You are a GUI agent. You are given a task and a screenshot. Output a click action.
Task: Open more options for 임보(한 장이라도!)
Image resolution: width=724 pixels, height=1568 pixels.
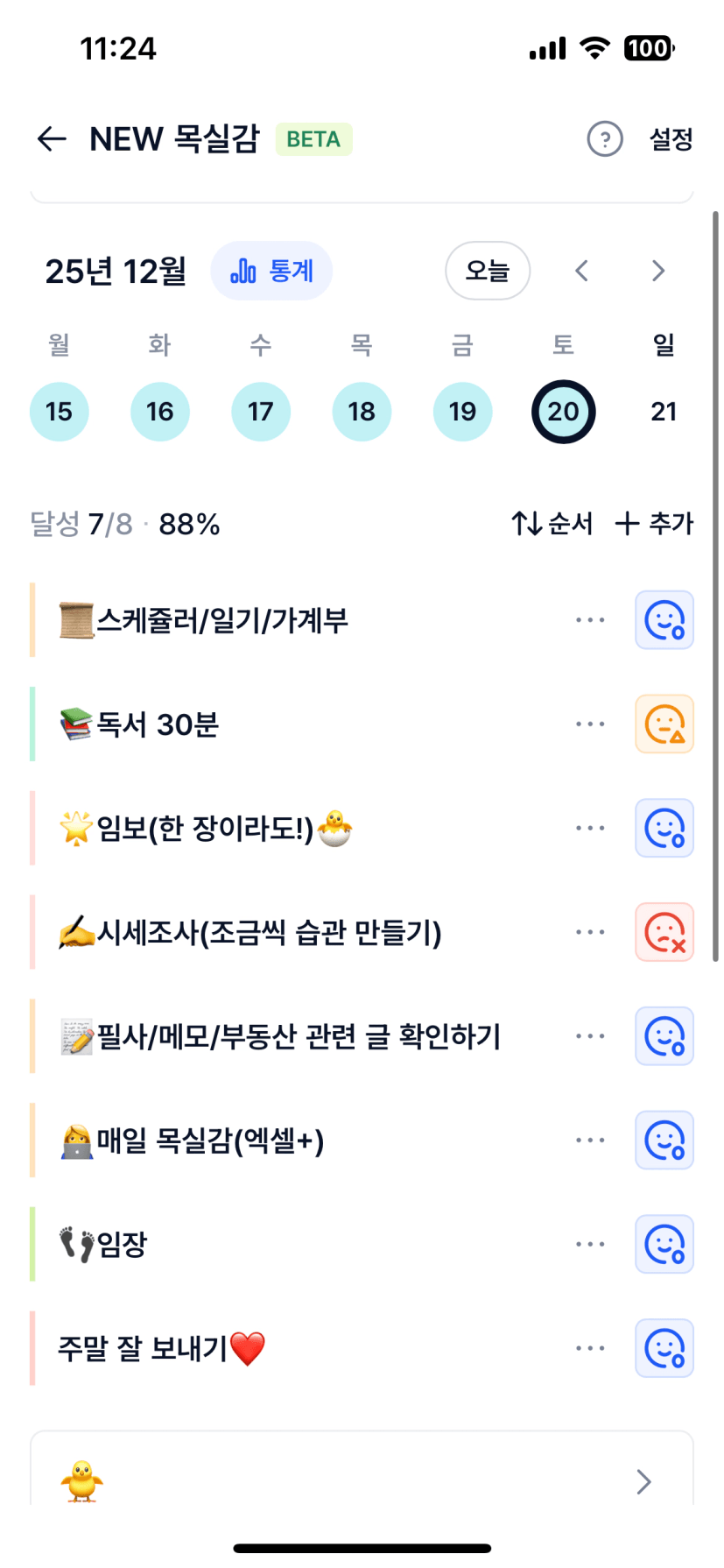tap(590, 828)
